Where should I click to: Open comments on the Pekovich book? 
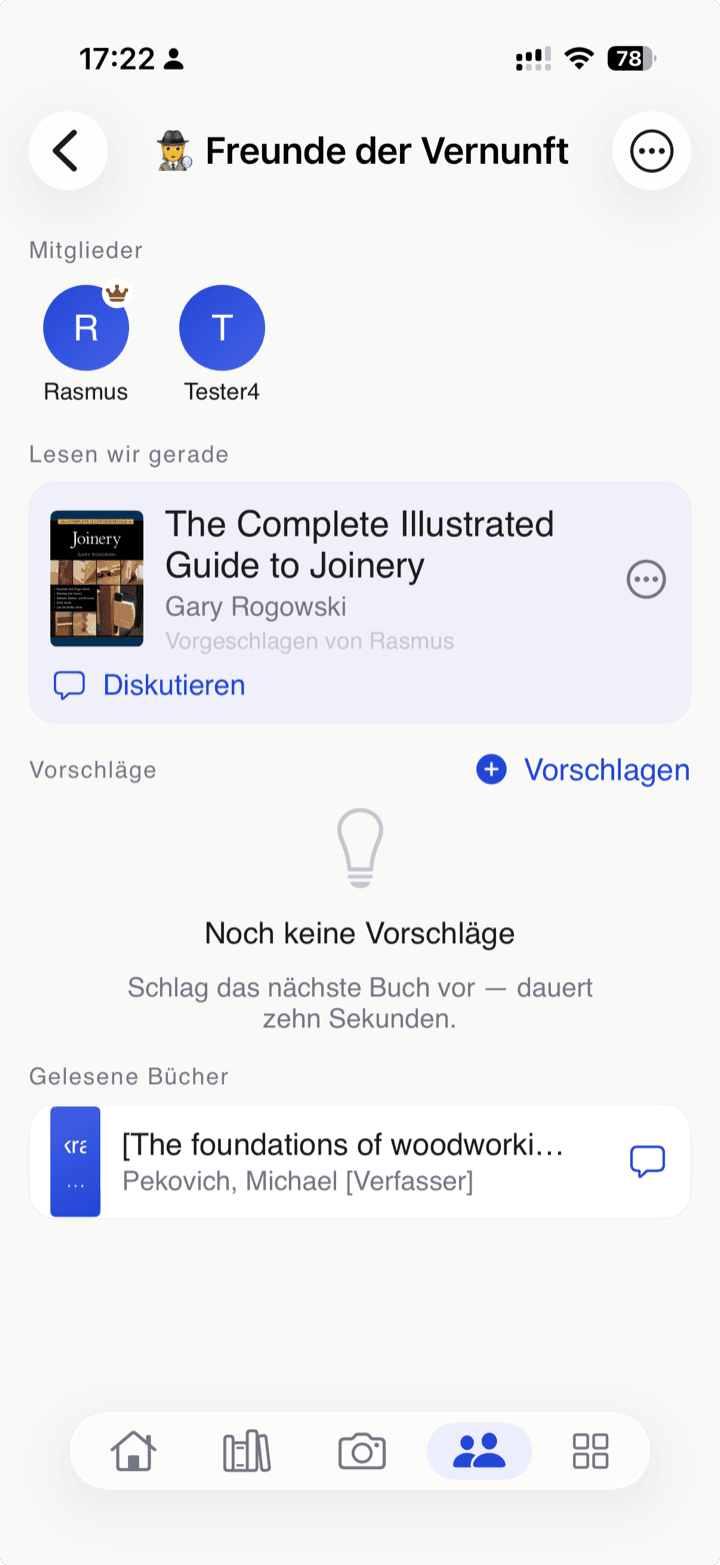tap(648, 1161)
